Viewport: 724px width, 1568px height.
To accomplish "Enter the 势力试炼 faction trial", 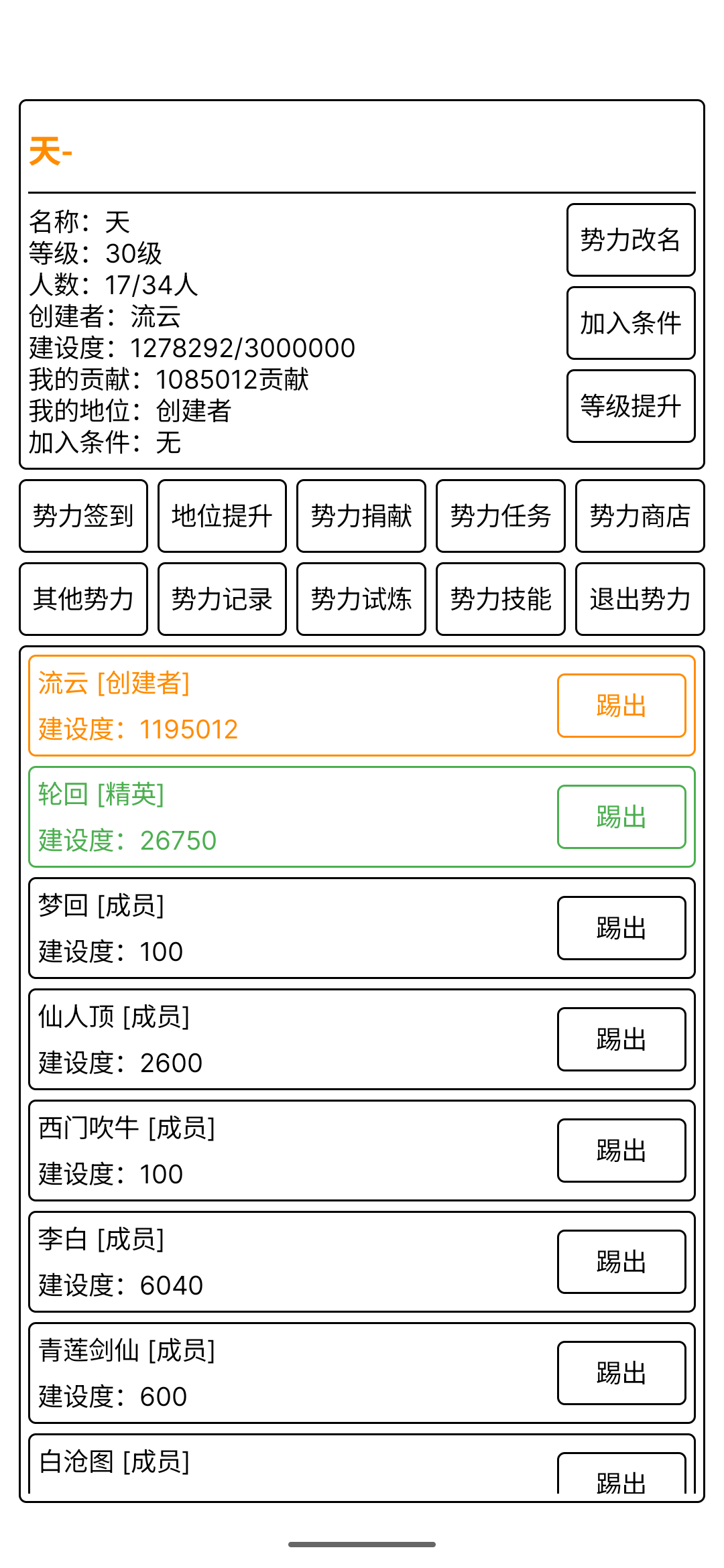I will (x=361, y=600).
